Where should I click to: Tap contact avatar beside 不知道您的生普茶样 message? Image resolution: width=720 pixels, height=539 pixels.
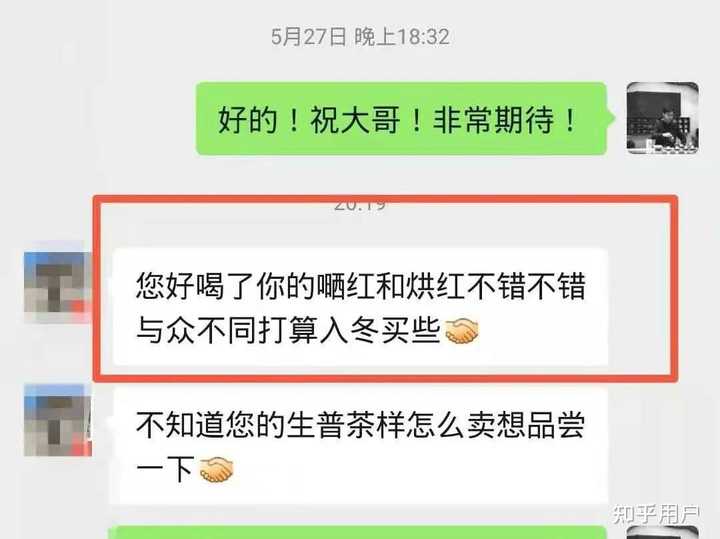point(57,420)
